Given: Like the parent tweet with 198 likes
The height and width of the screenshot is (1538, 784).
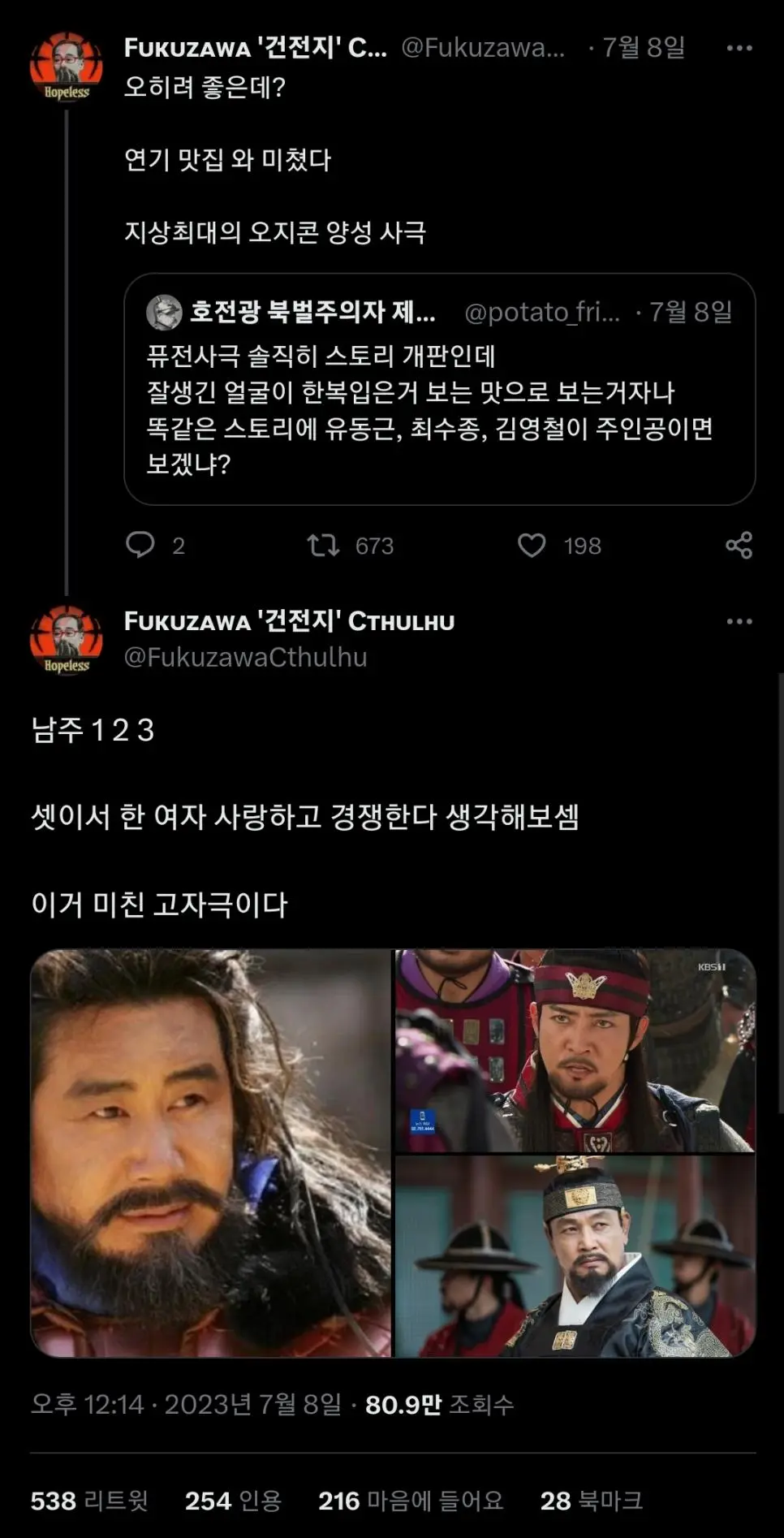Looking at the screenshot, I should click(532, 545).
